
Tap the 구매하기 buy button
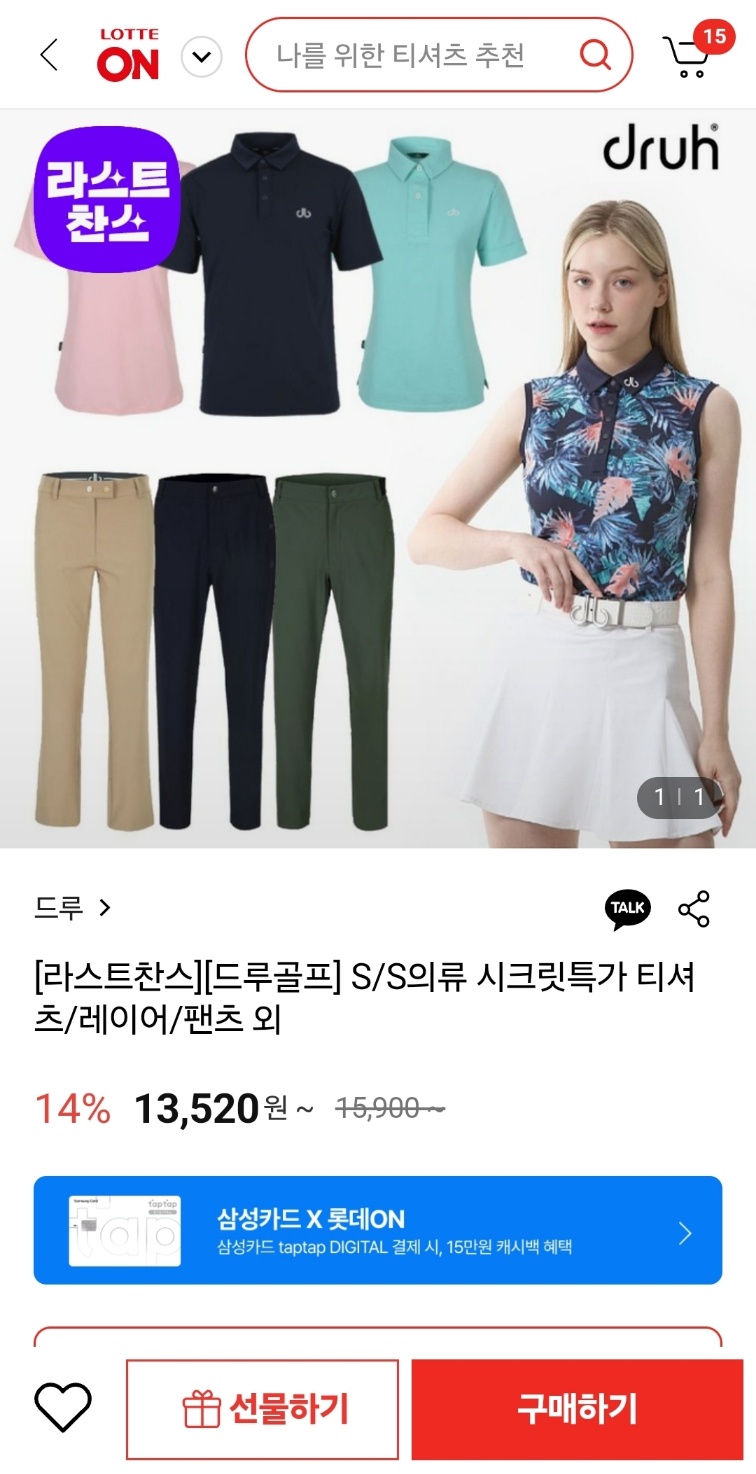(577, 1409)
